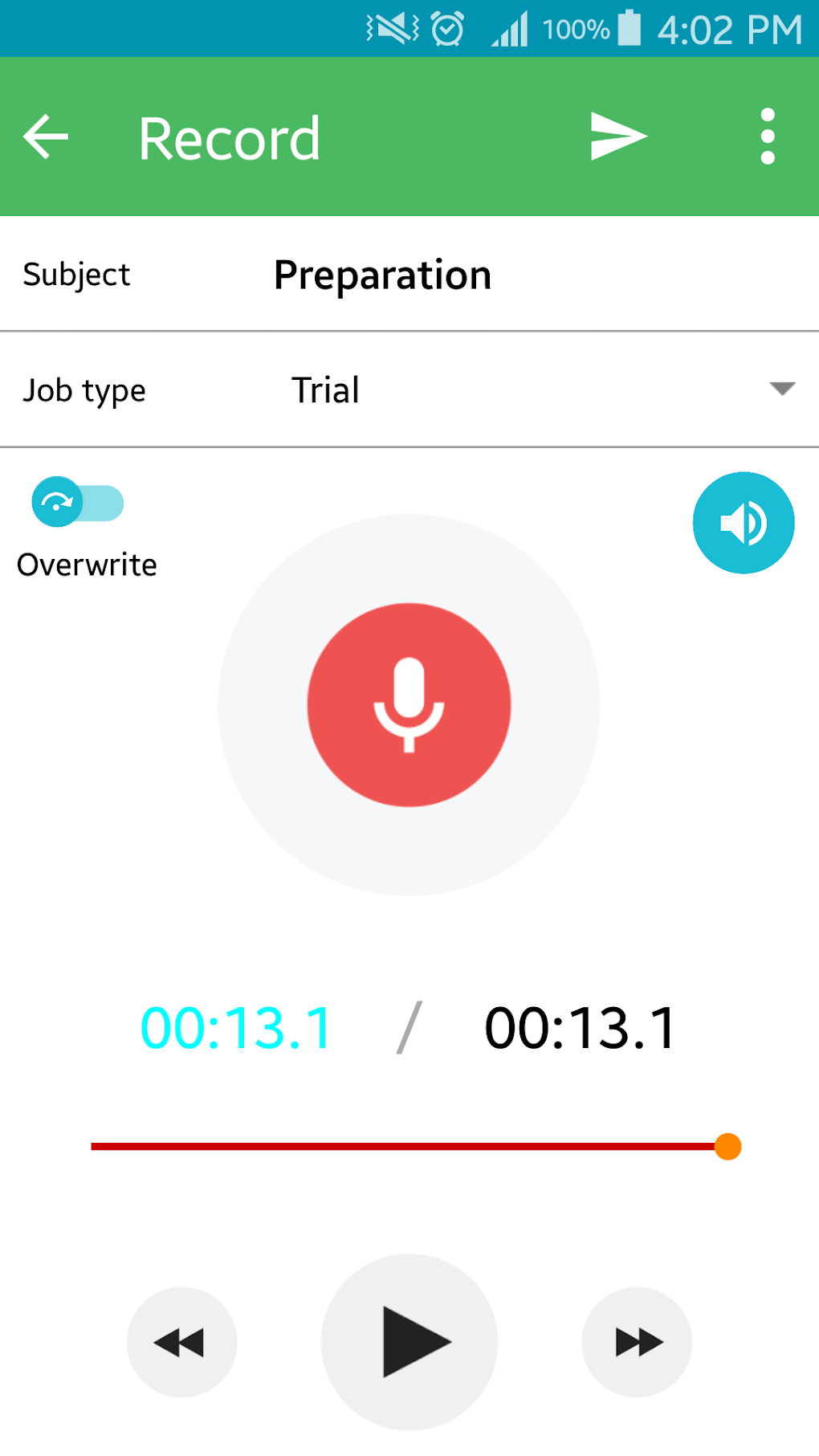The width and height of the screenshot is (819, 1456).
Task: Tap the back arrow to leave Record screen
Action: click(46, 135)
